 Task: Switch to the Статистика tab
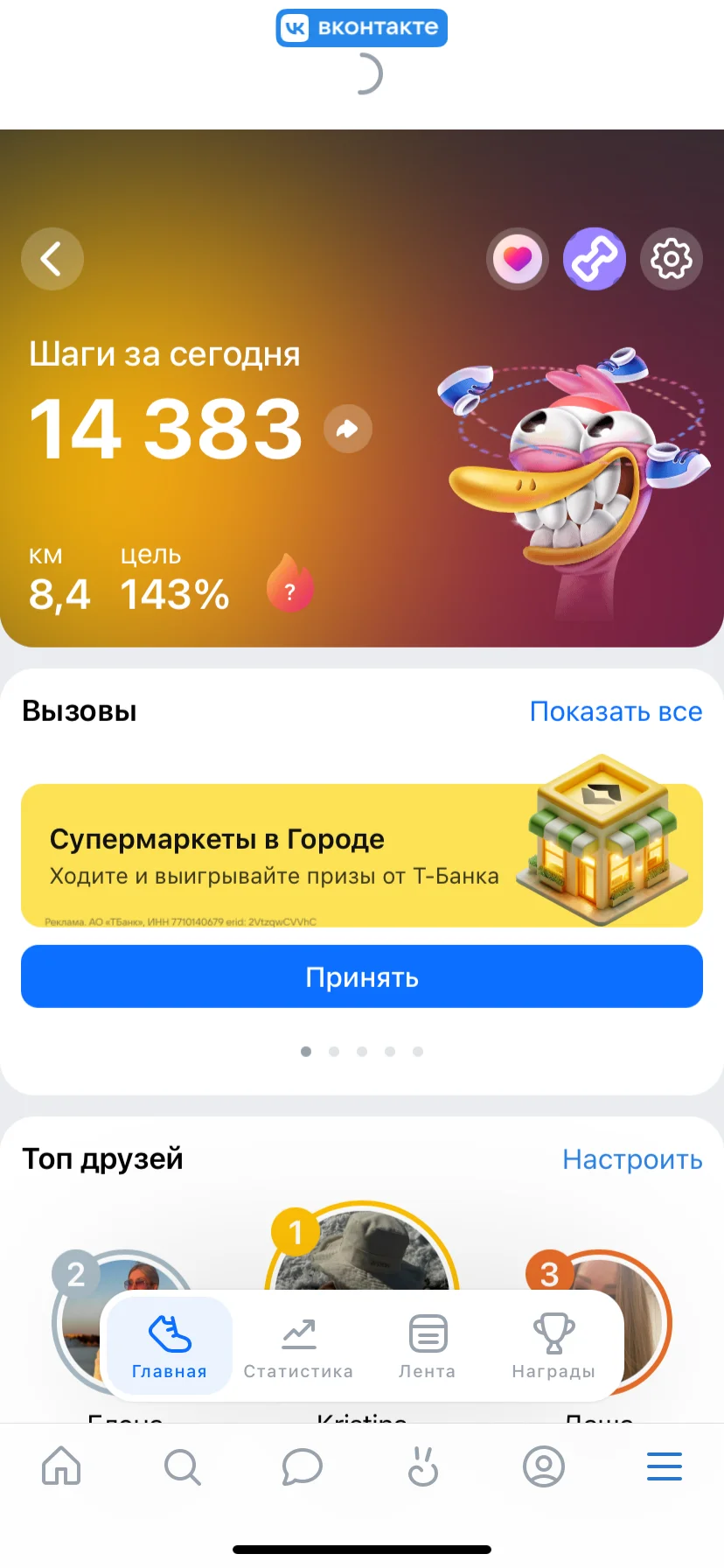(x=298, y=1346)
